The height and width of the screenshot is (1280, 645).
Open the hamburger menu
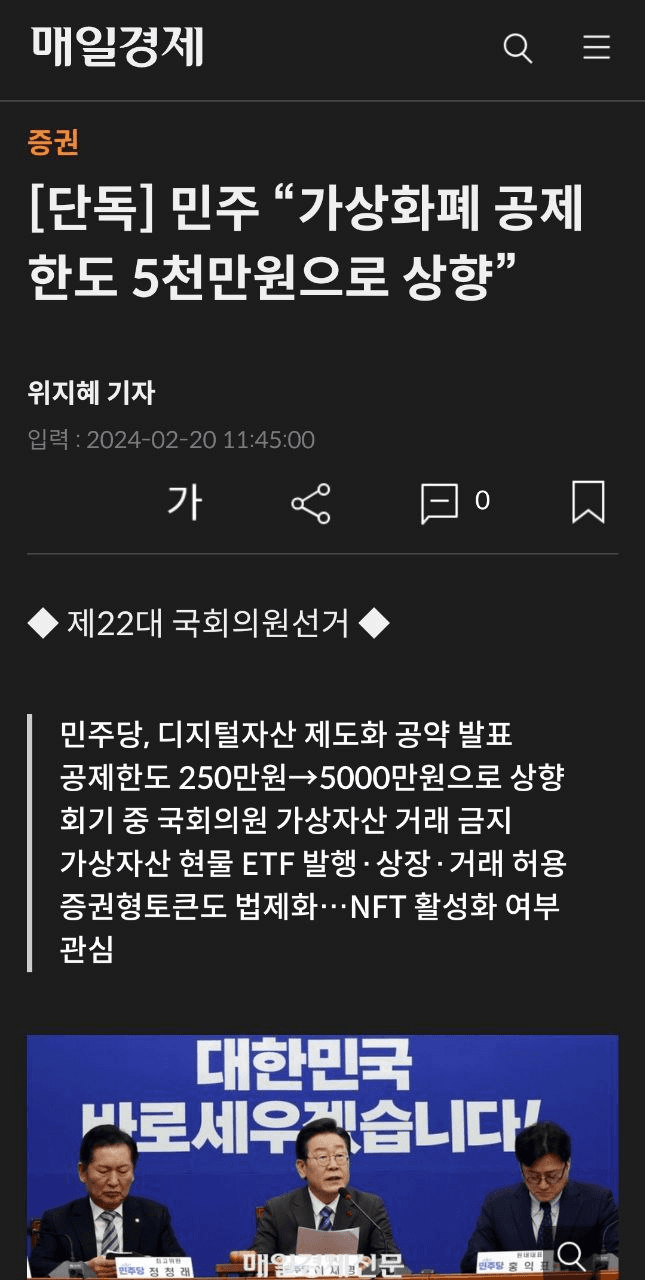click(x=596, y=48)
